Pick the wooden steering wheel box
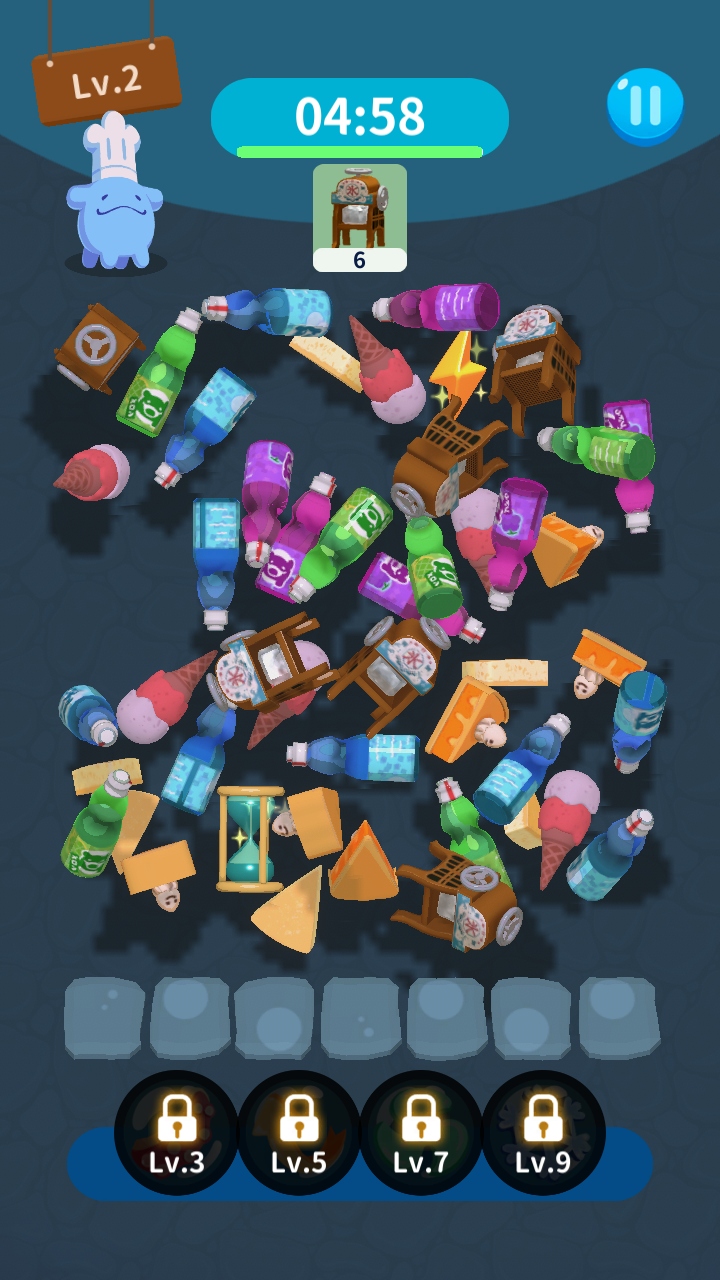Image resolution: width=720 pixels, height=1280 pixels. coord(97,347)
